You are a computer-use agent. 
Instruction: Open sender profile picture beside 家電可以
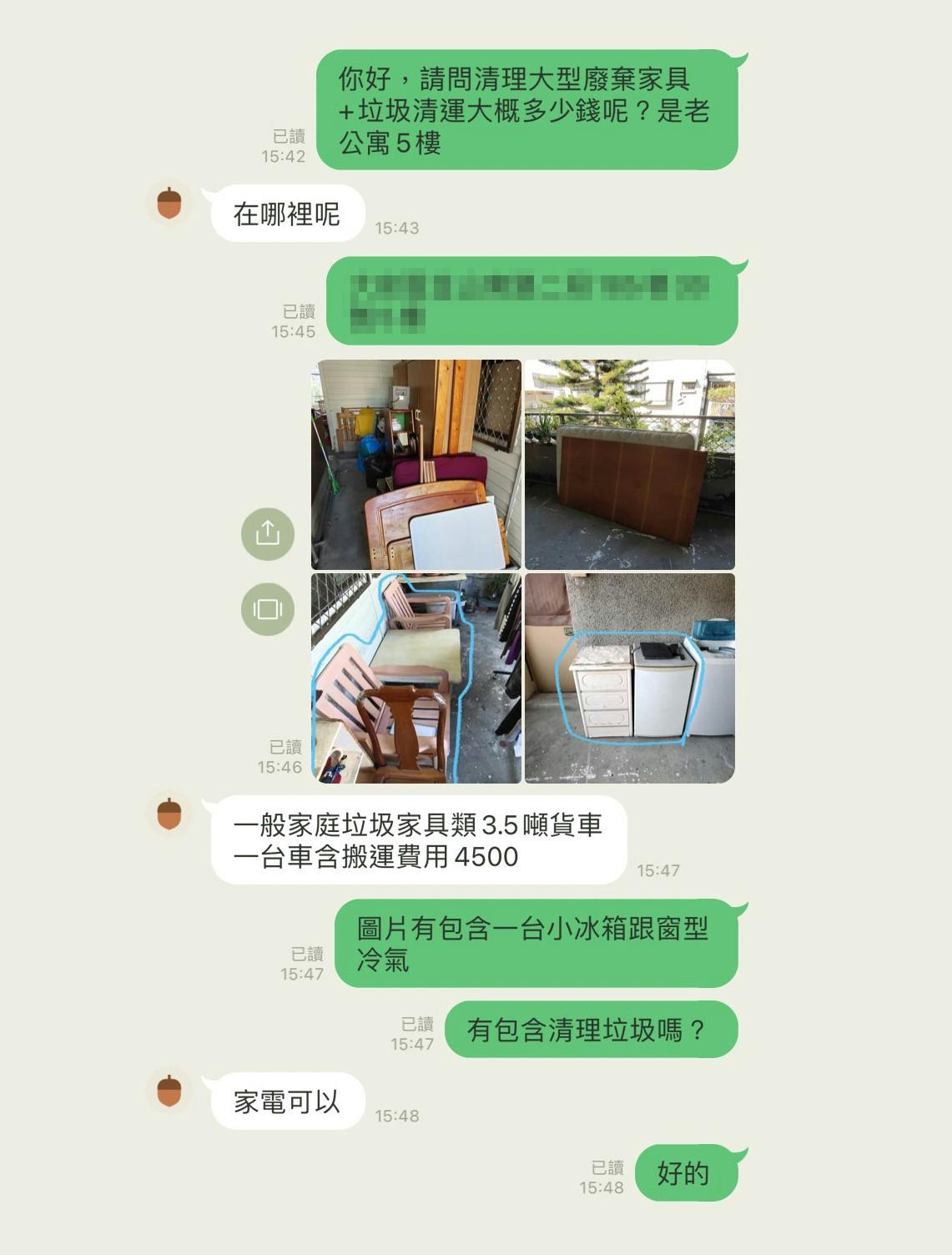(169, 1091)
